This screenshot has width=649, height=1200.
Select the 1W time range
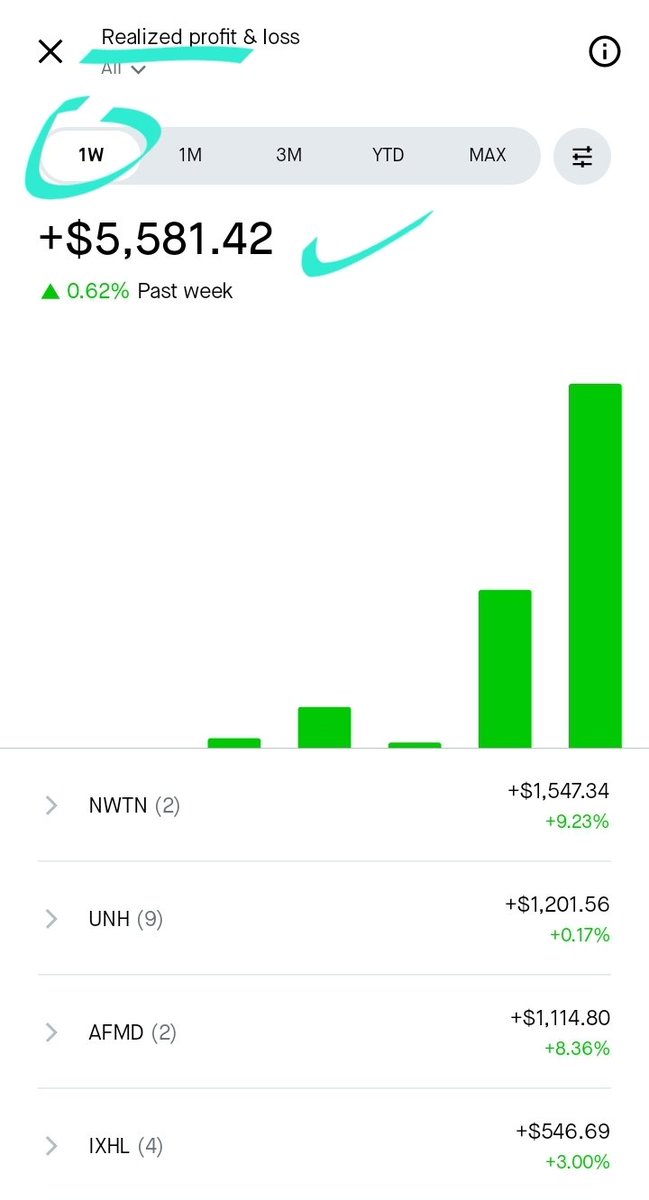coord(91,155)
